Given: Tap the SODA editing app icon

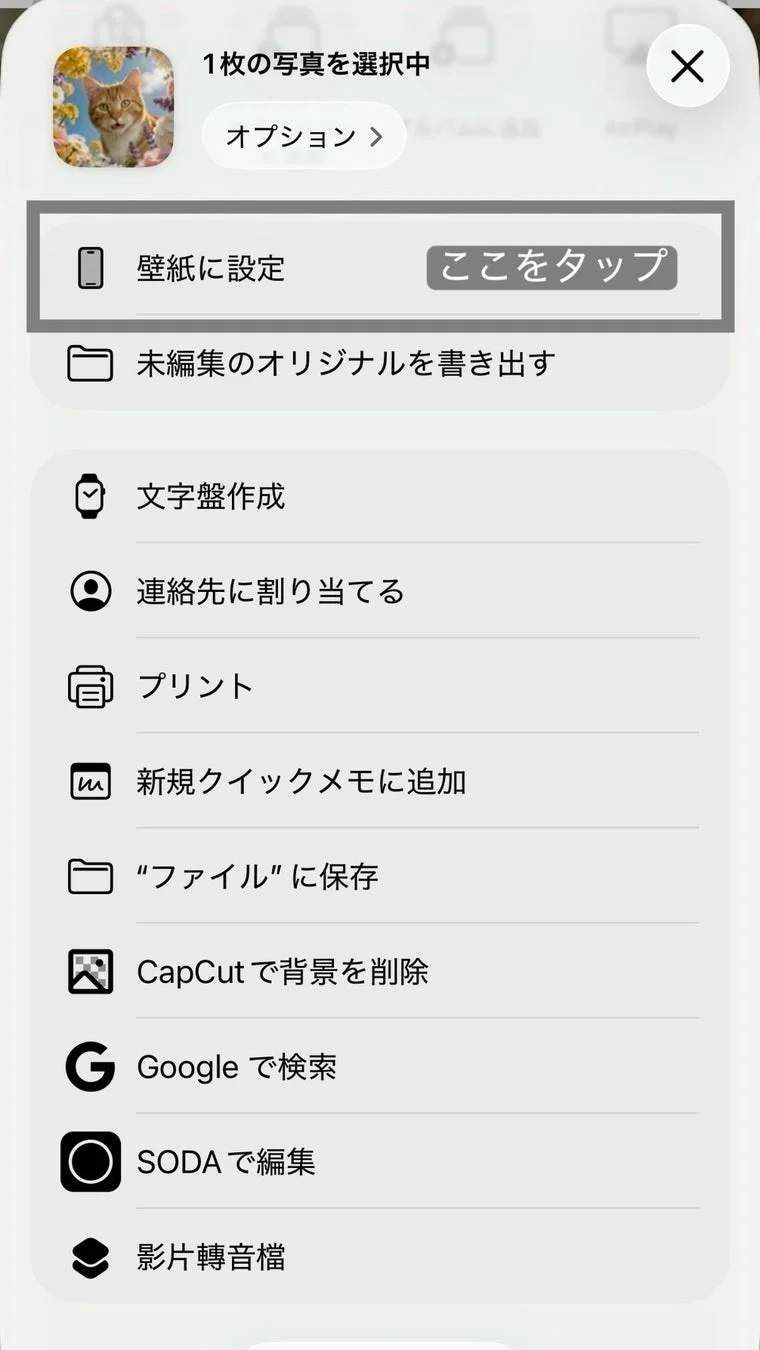Looking at the screenshot, I should tap(91, 1162).
